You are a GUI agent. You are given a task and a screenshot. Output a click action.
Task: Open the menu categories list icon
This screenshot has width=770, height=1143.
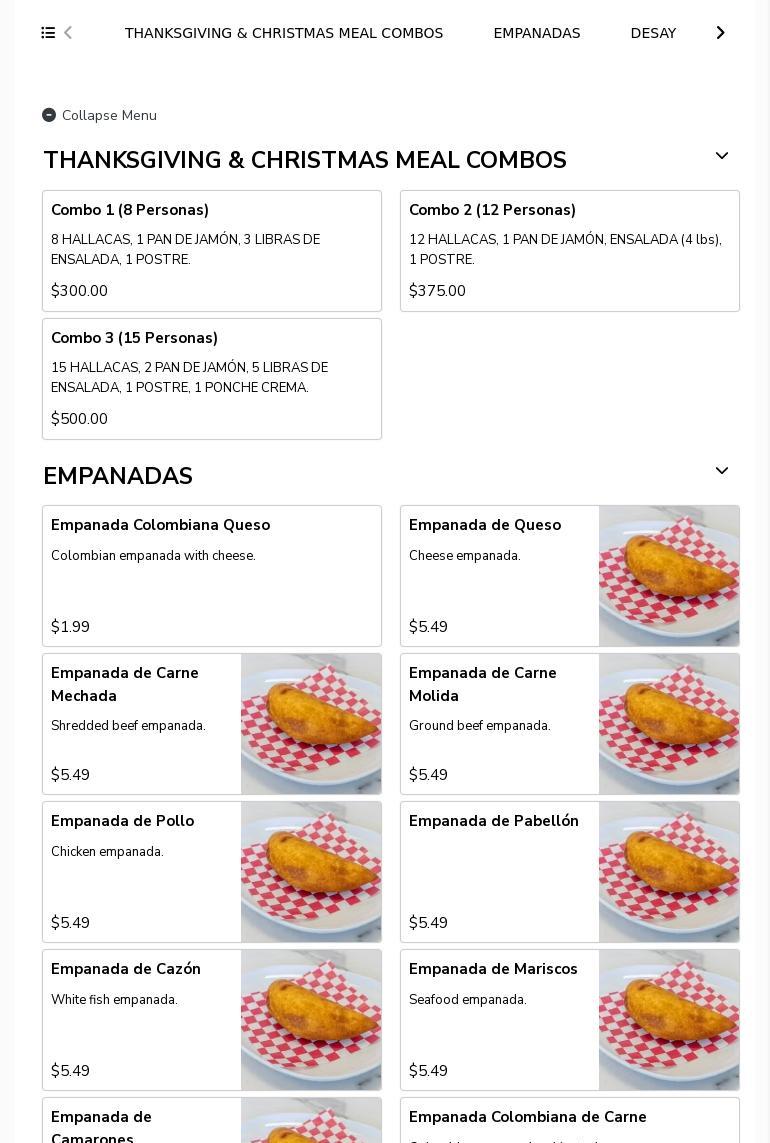click(48, 33)
